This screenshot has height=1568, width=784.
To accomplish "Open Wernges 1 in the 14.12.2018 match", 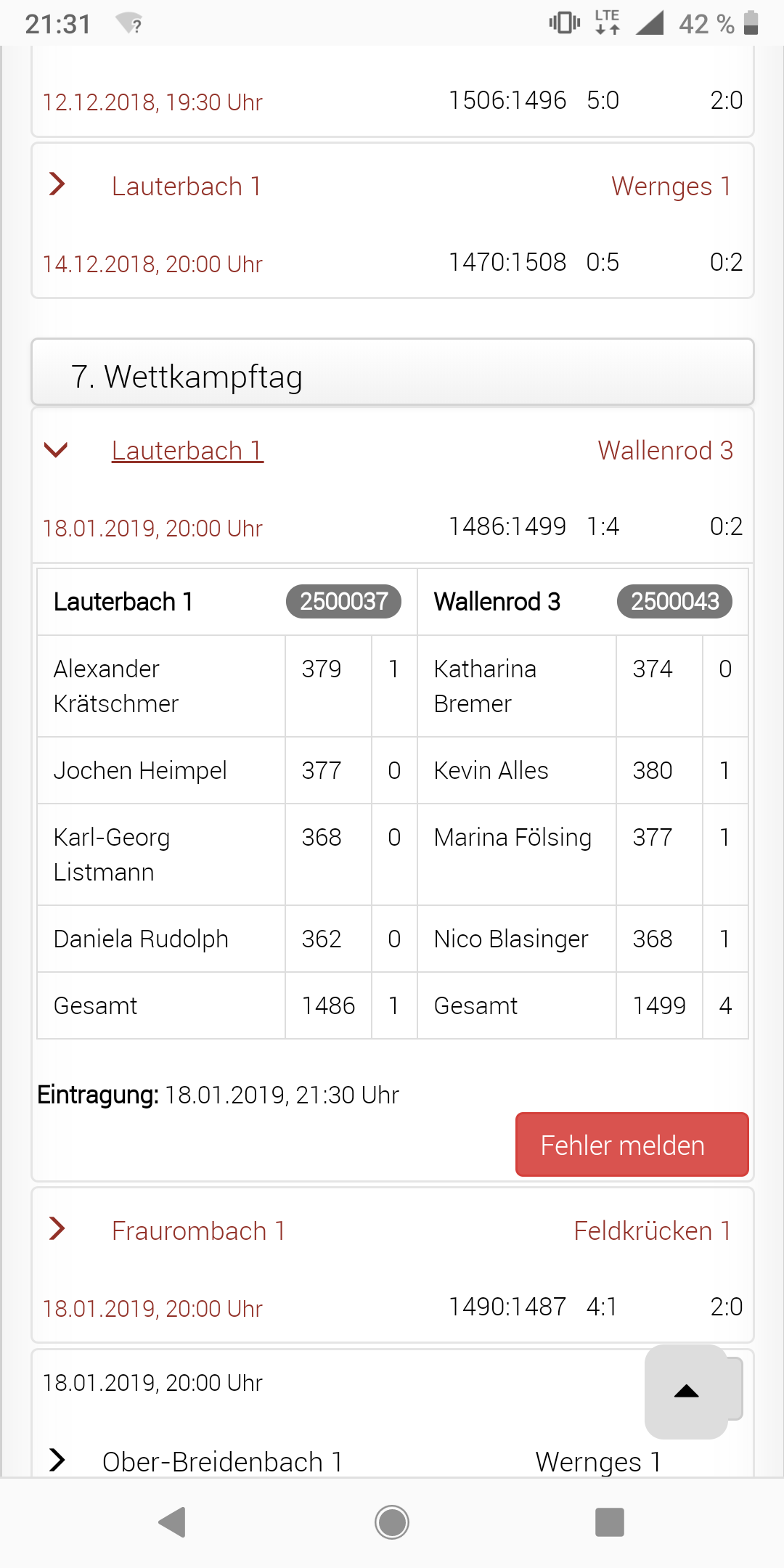I will [x=671, y=187].
